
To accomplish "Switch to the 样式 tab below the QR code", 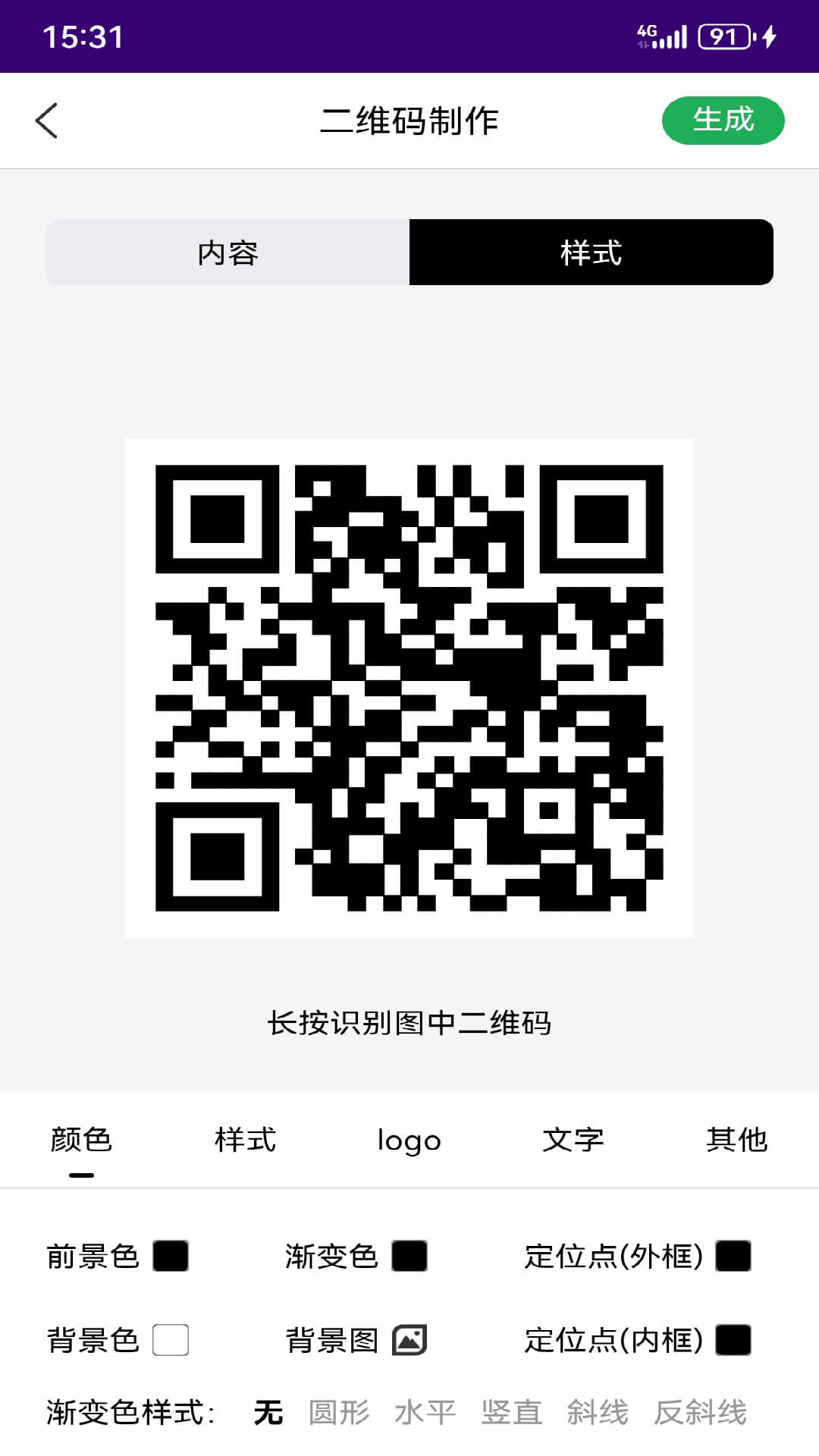I will [245, 1139].
